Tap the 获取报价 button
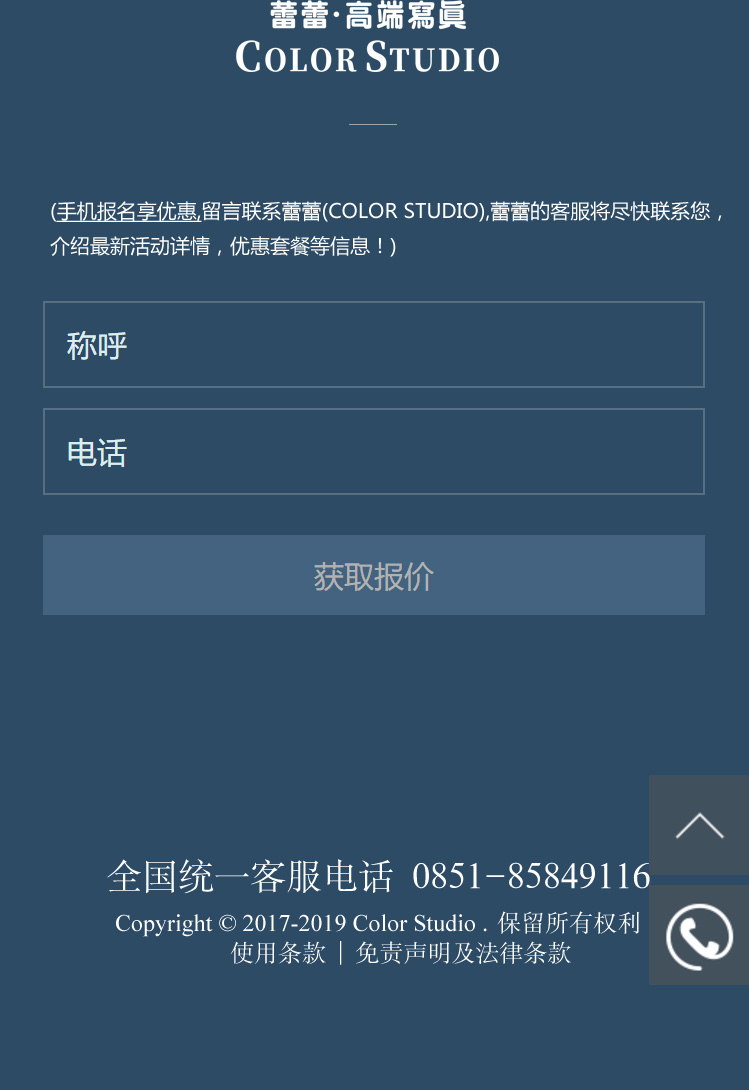This screenshot has width=749, height=1090. (373, 576)
